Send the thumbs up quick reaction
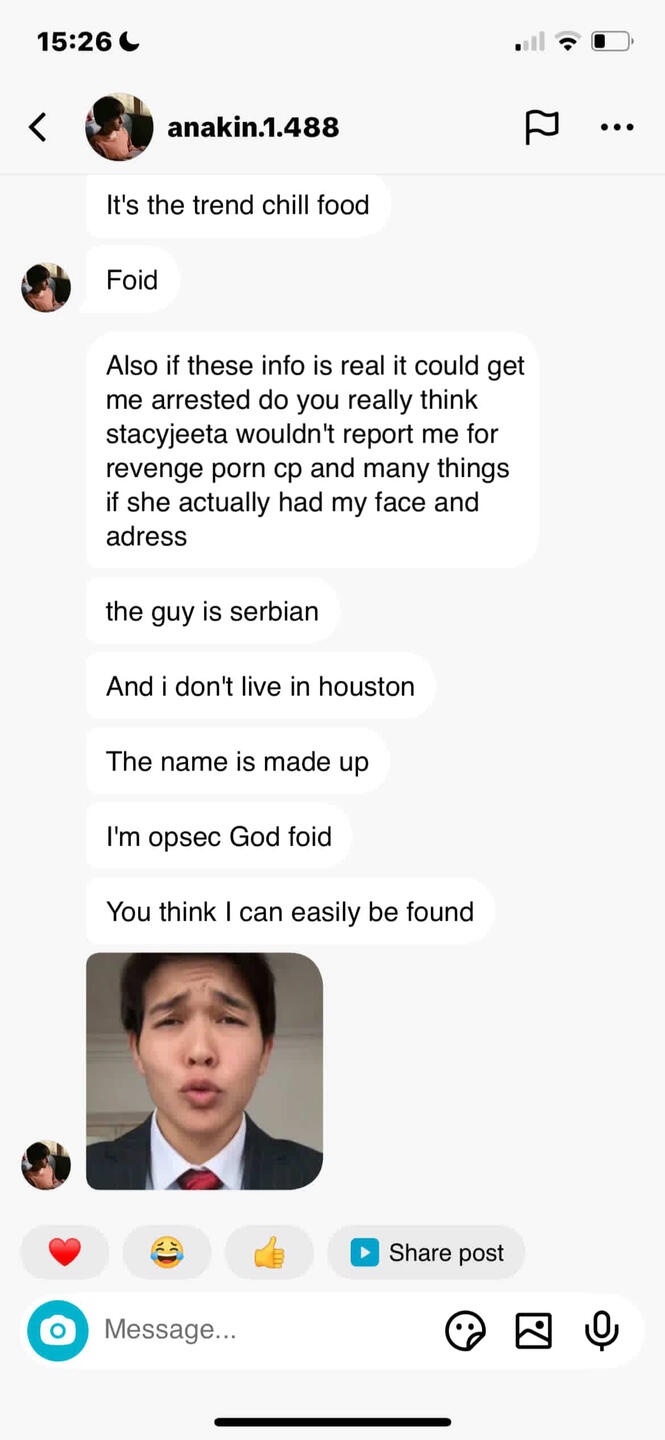The image size is (665, 1440). coord(269,1252)
